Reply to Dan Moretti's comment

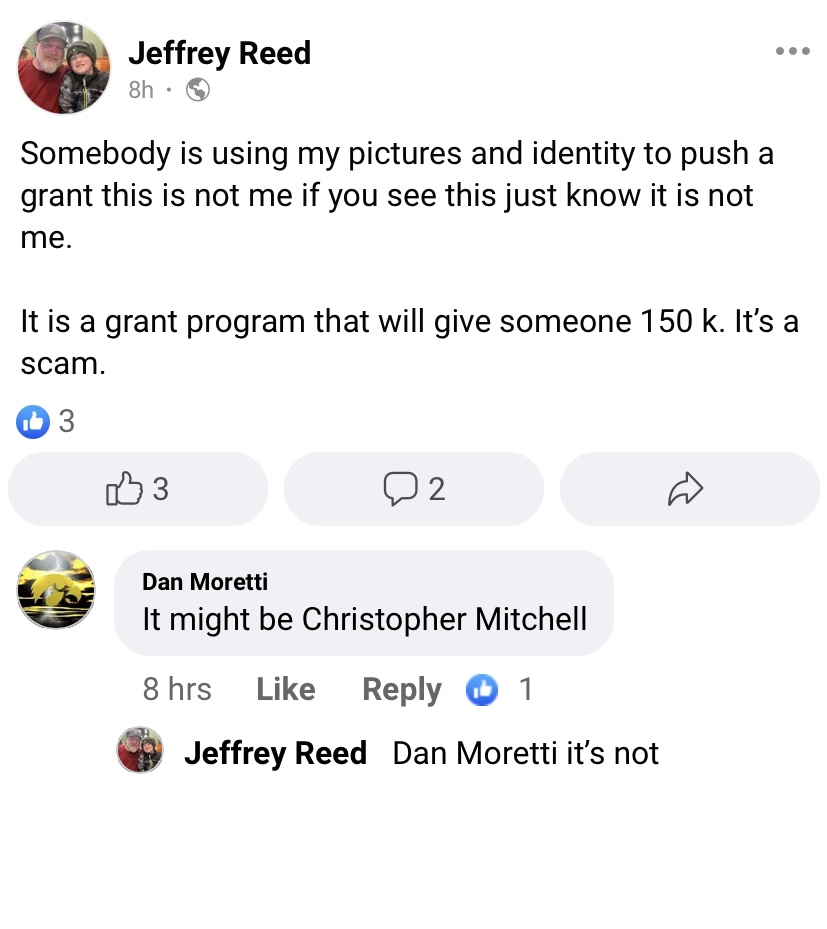(401, 689)
